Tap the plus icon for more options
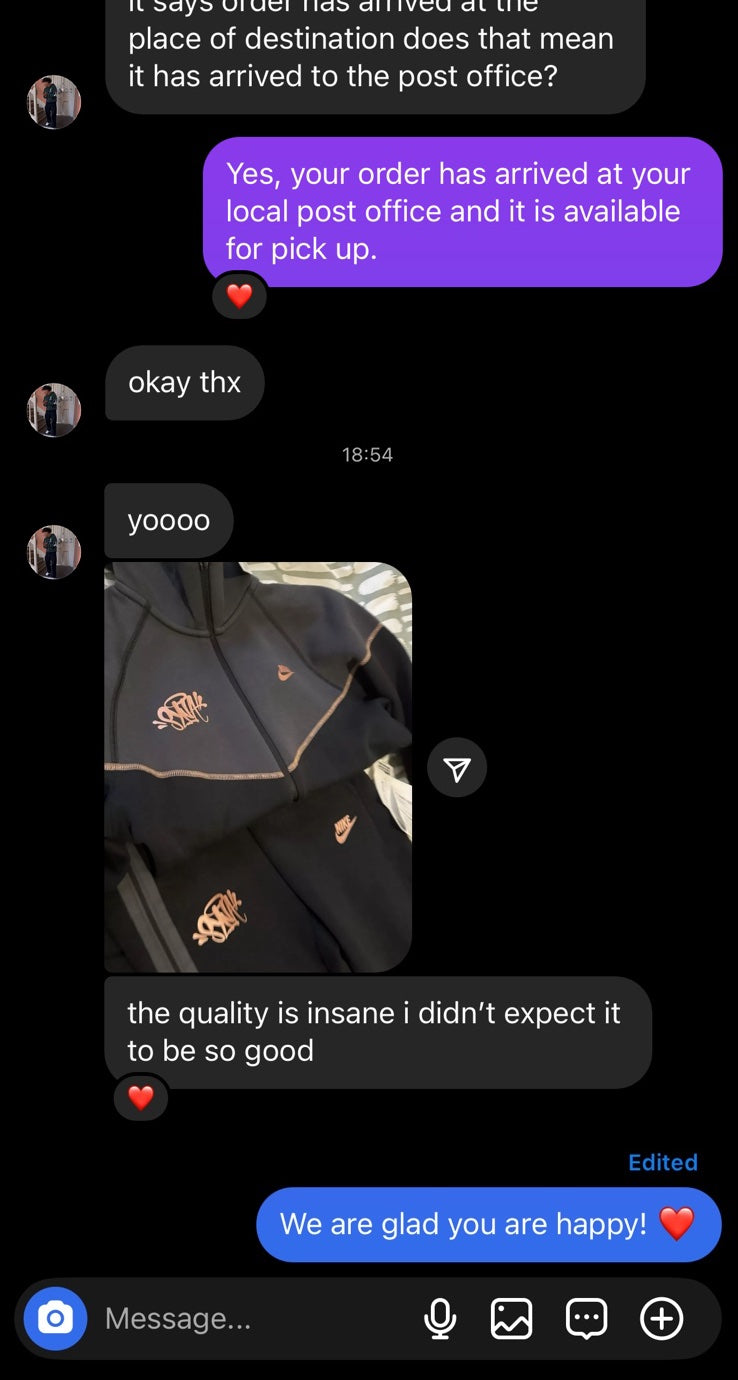738x1380 pixels. [661, 1318]
